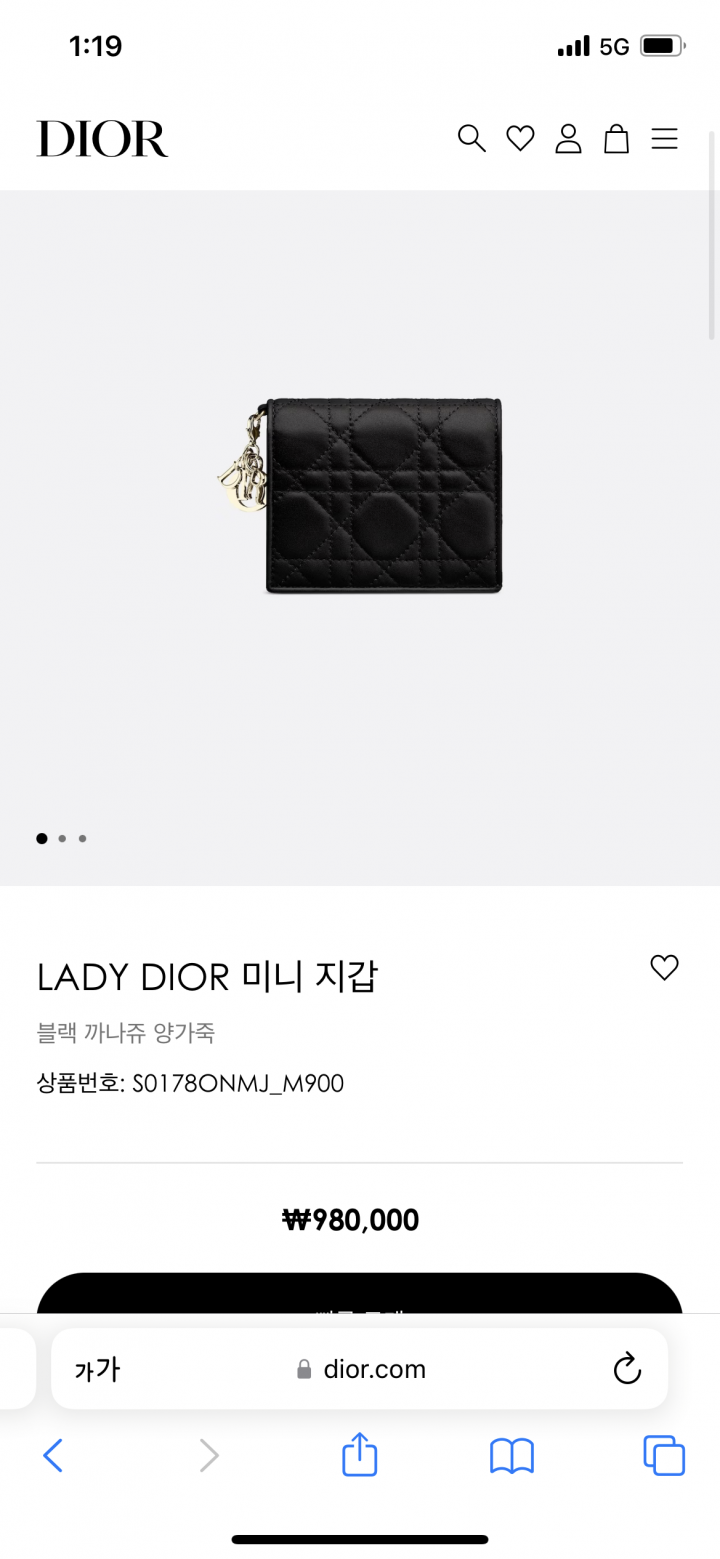Screen dimensions: 720x1559
Task: Open the wishlist heart in the header
Action: click(520, 138)
